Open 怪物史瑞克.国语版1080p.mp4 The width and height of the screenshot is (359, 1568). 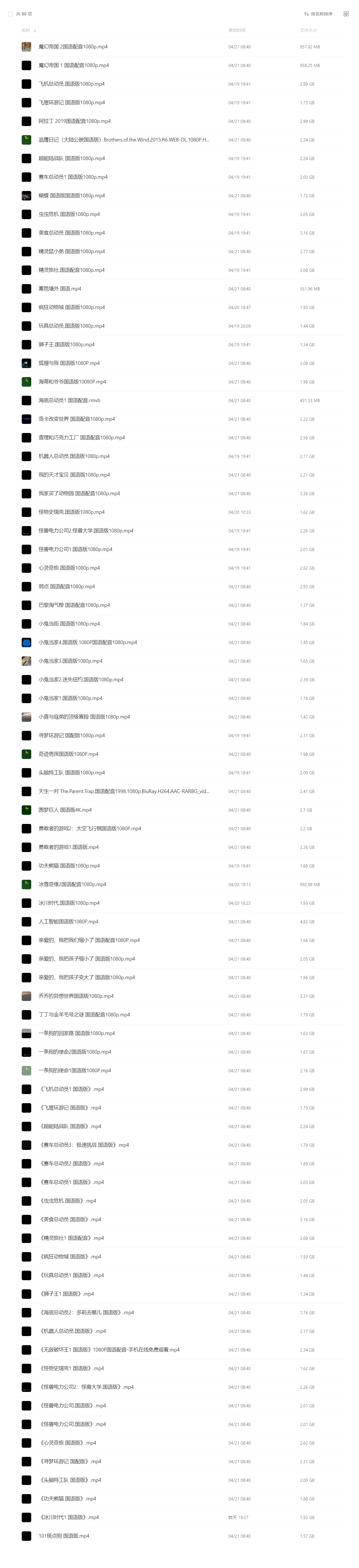point(71,512)
